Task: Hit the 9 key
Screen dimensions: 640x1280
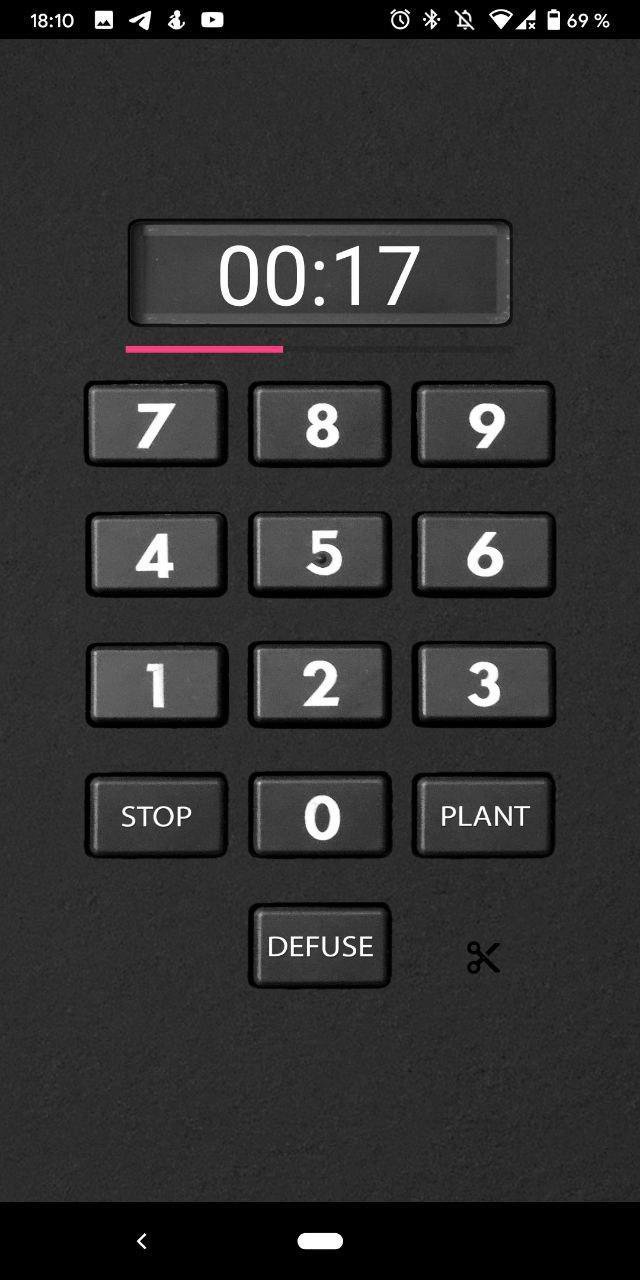Action: [x=484, y=424]
